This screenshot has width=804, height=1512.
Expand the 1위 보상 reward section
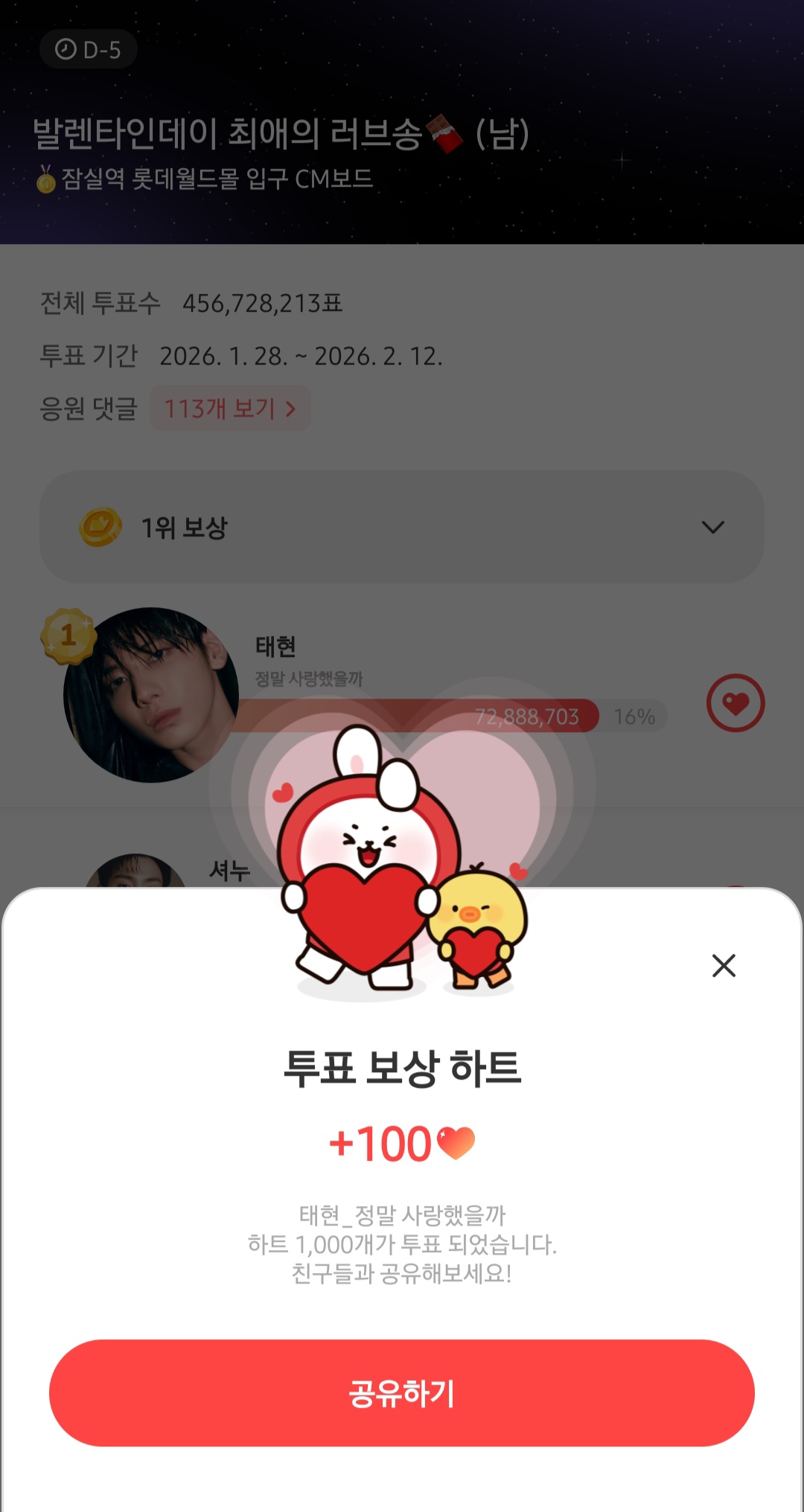(402, 528)
